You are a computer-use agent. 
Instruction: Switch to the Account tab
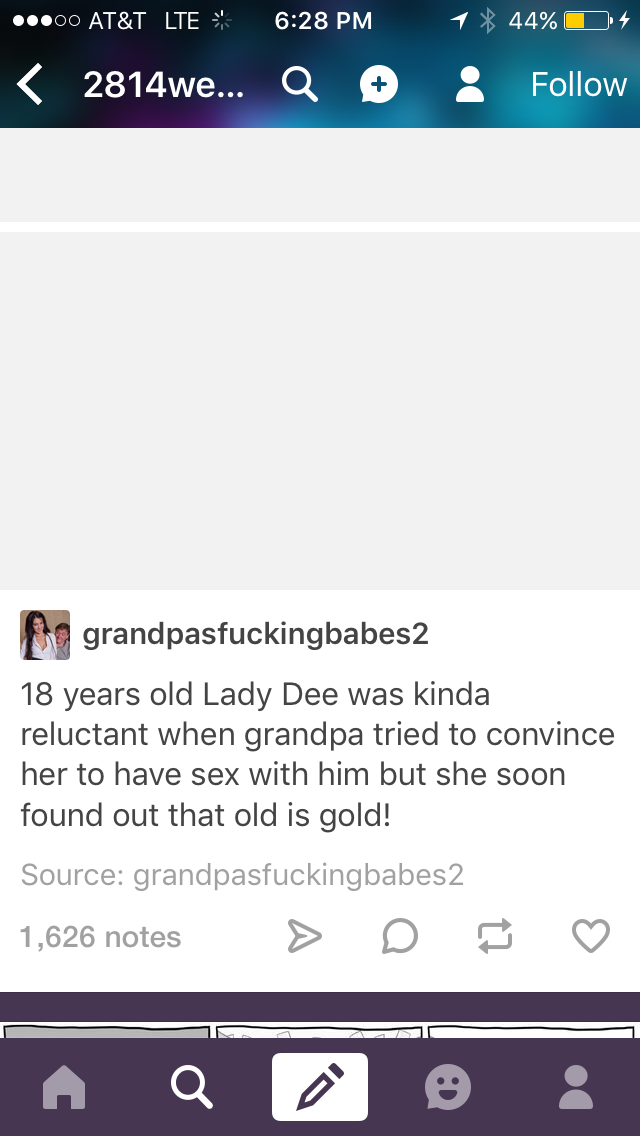pyautogui.click(x=576, y=1087)
